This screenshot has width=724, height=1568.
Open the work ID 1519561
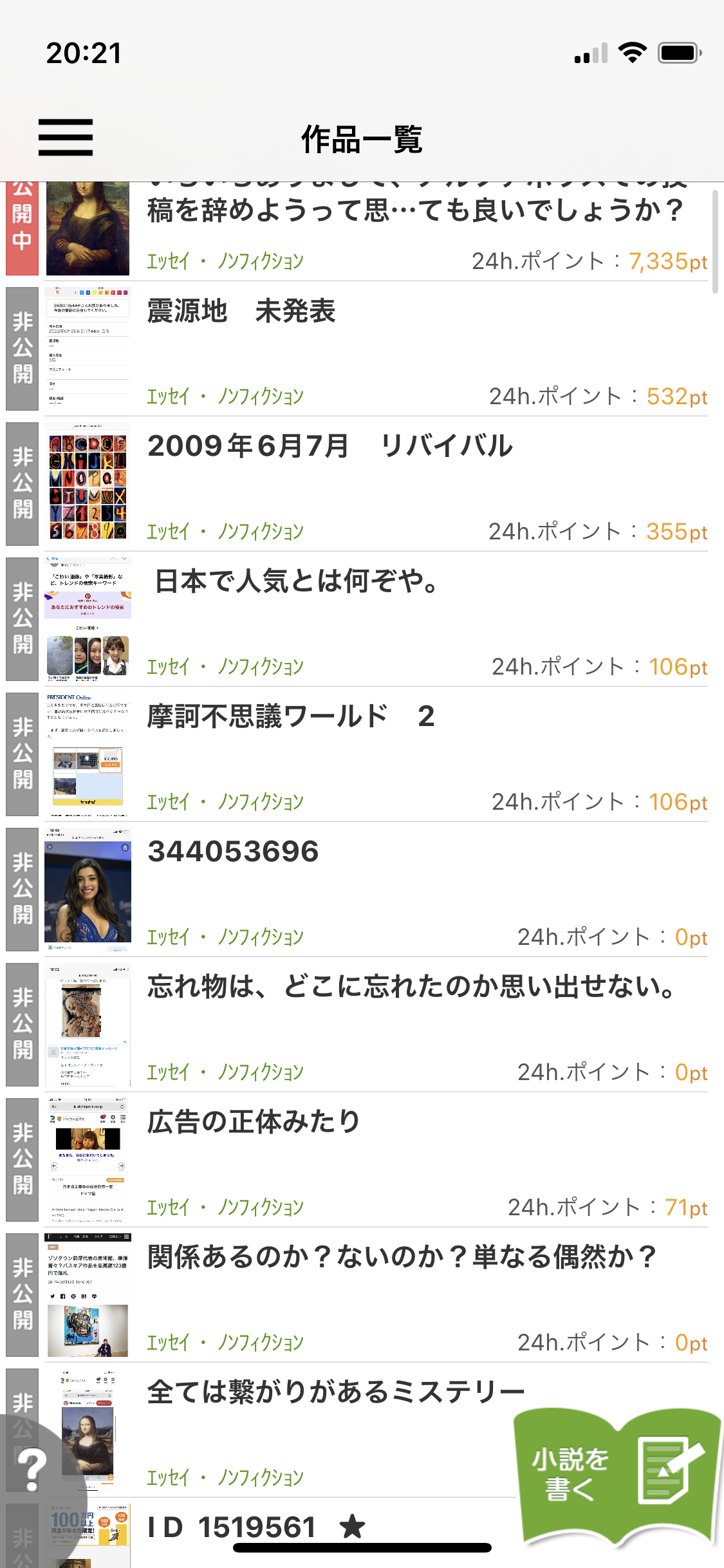click(x=256, y=1528)
